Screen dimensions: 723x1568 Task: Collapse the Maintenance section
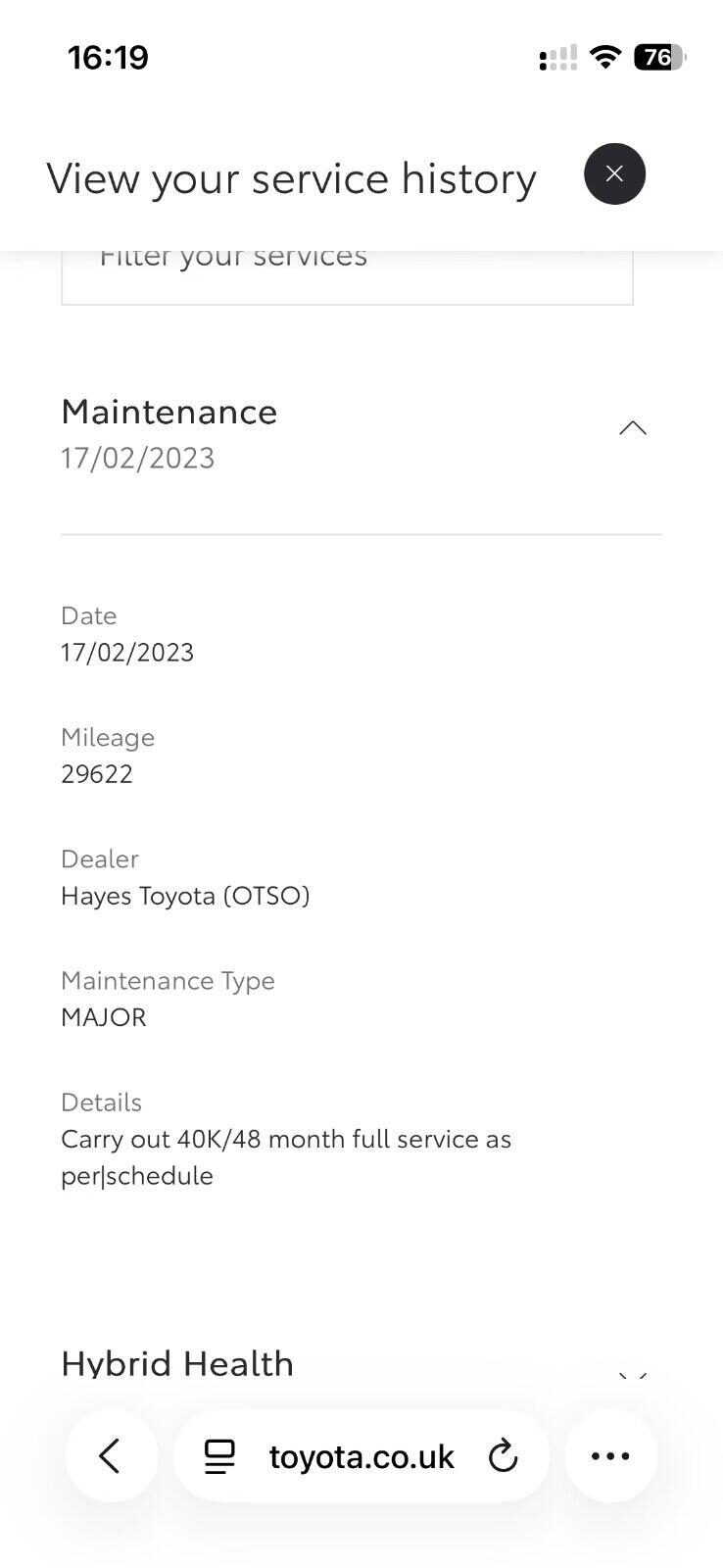coord(633,427)
